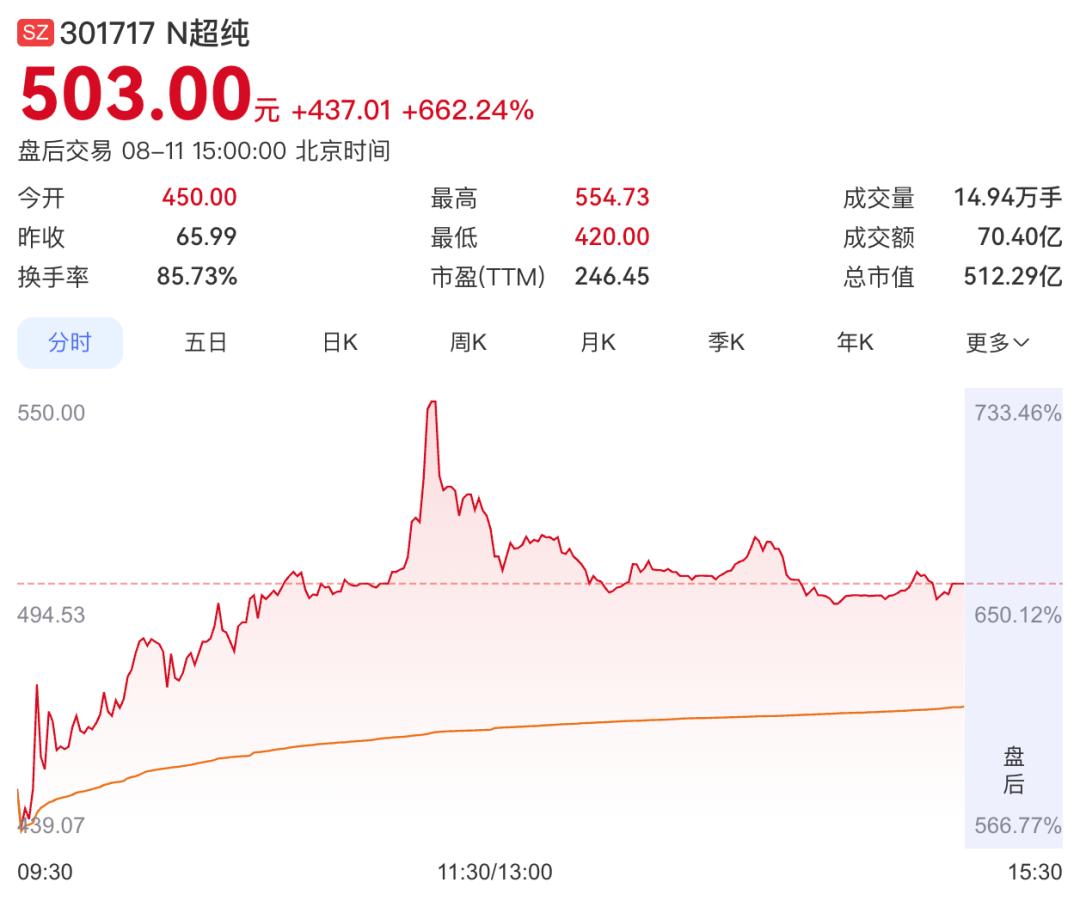
Task: Switch to the 五日 five-day chart
Action: (x=205, y=342)
